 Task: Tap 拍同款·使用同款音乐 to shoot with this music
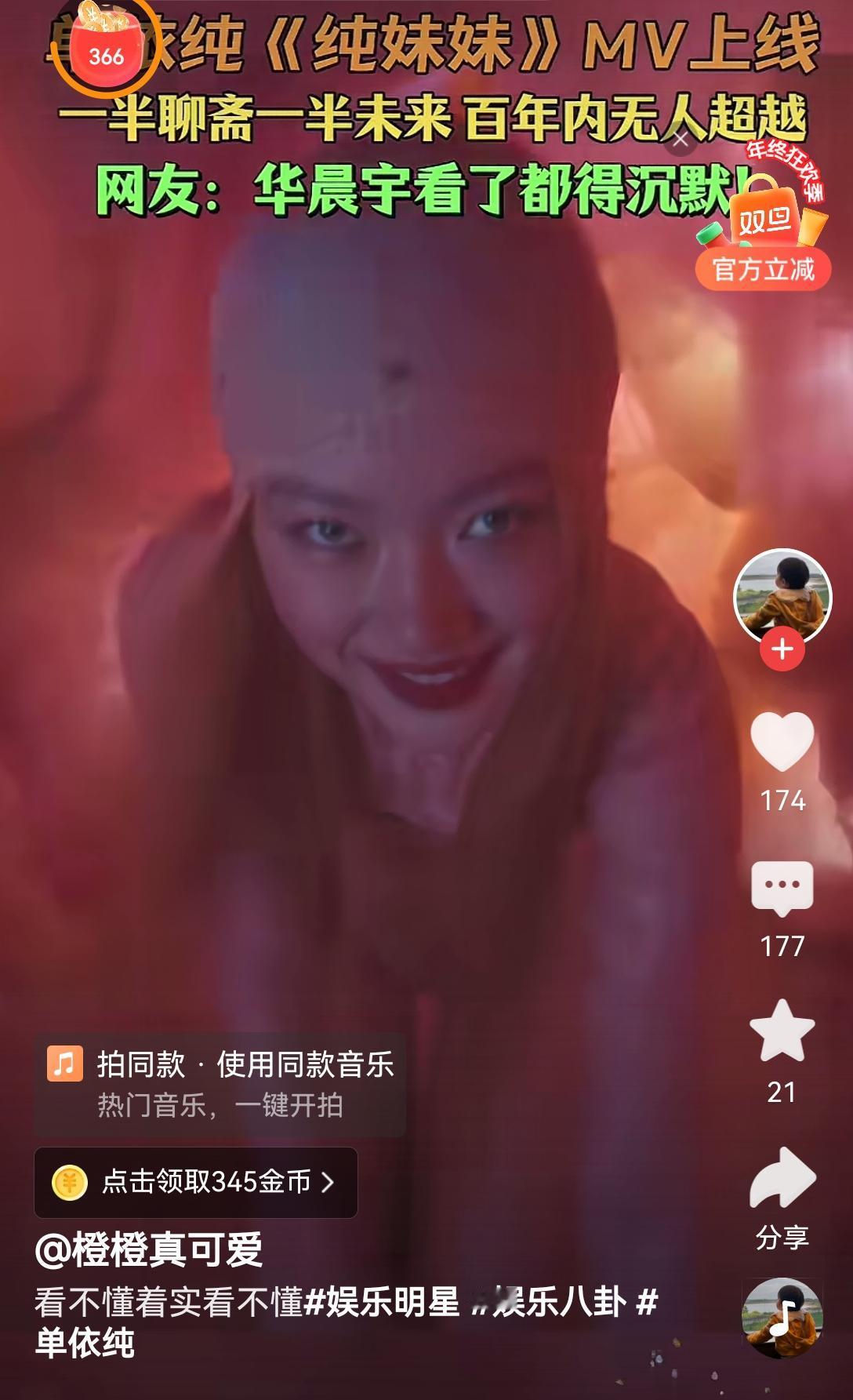tap(243, 1065)
